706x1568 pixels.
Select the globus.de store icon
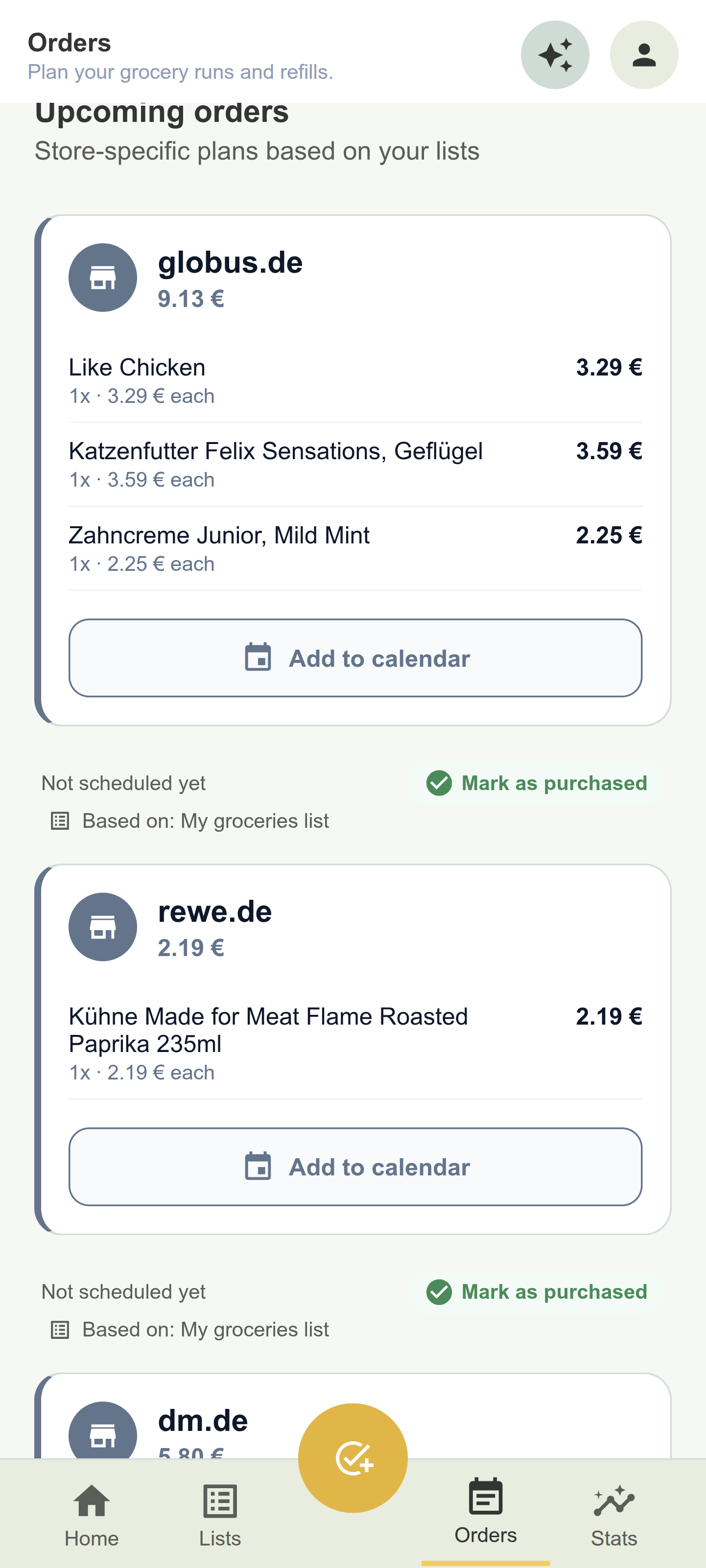pos(102,277)
